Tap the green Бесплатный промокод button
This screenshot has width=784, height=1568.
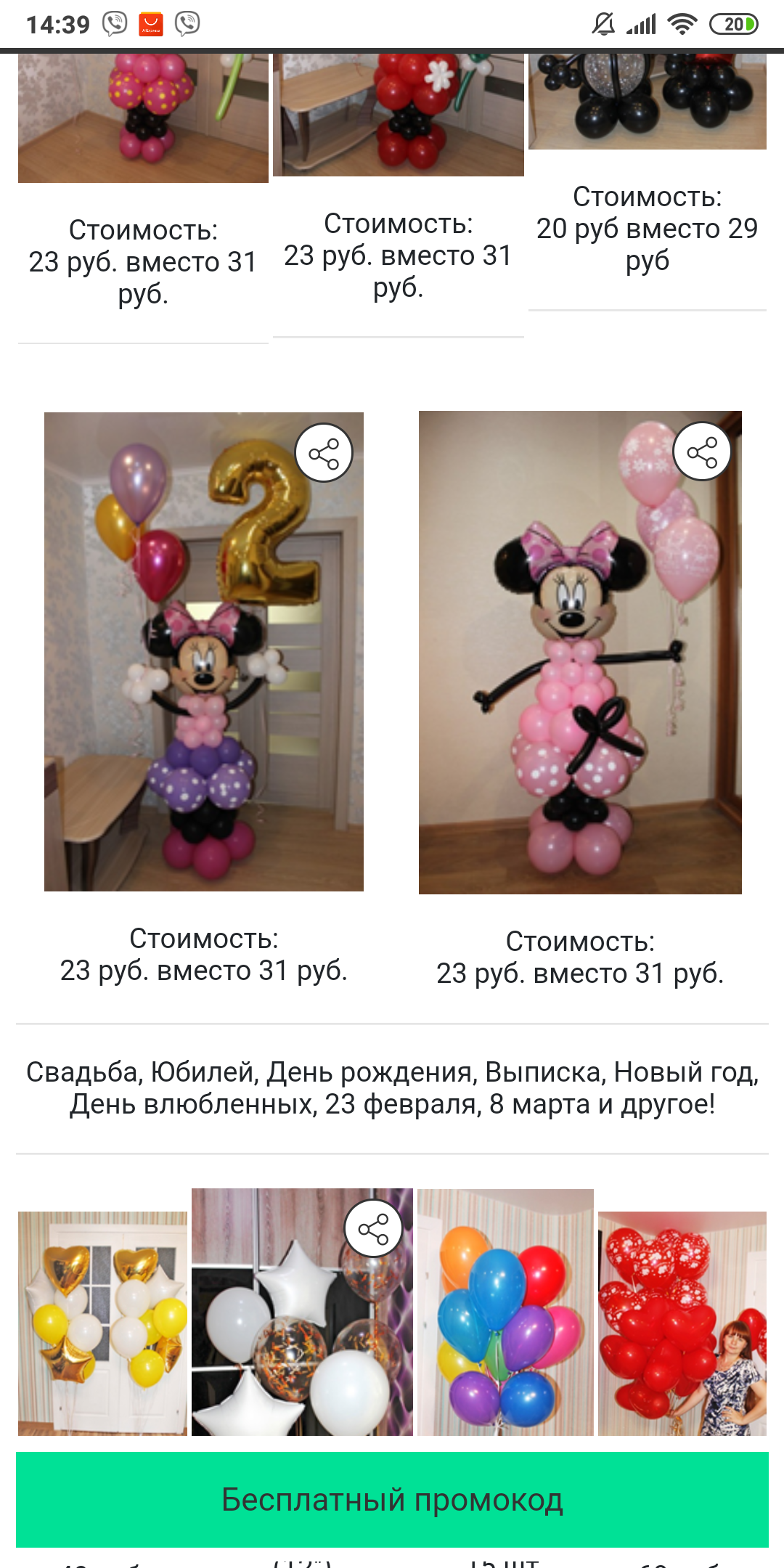[392, 1499]
